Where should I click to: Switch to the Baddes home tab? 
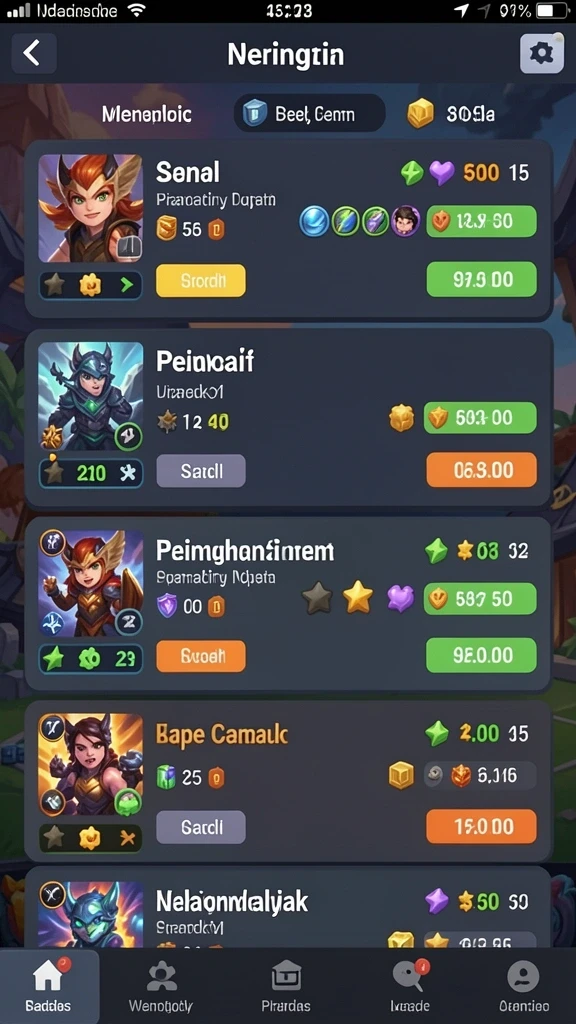(49, 987)
